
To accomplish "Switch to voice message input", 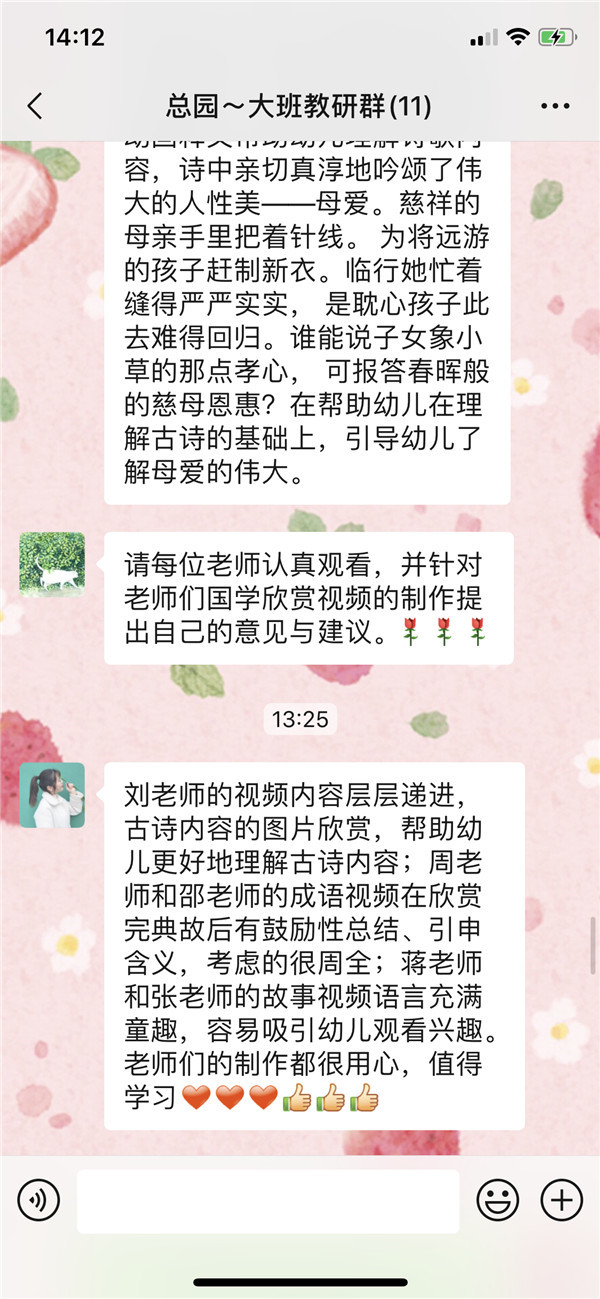I will point(39,1200).
